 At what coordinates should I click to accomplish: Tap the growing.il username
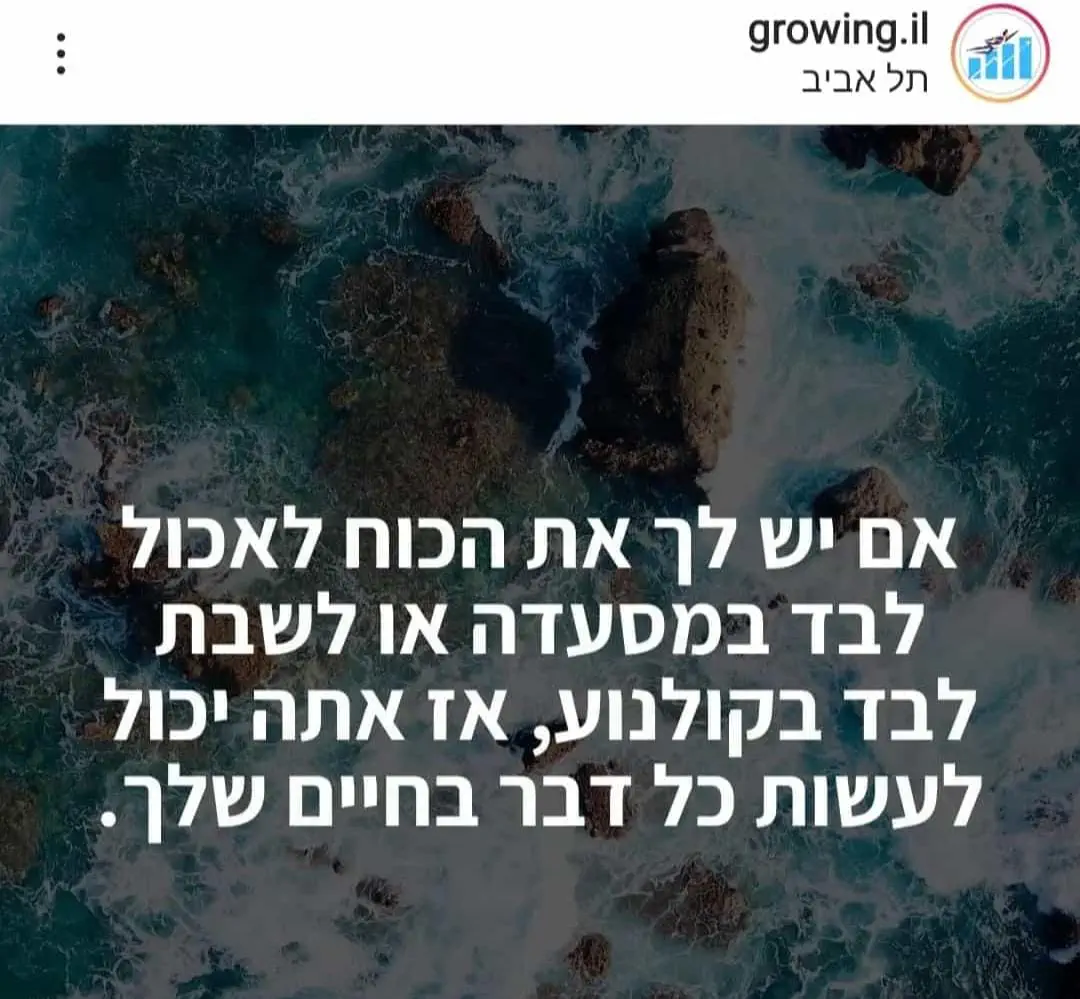tap(838, 32)
